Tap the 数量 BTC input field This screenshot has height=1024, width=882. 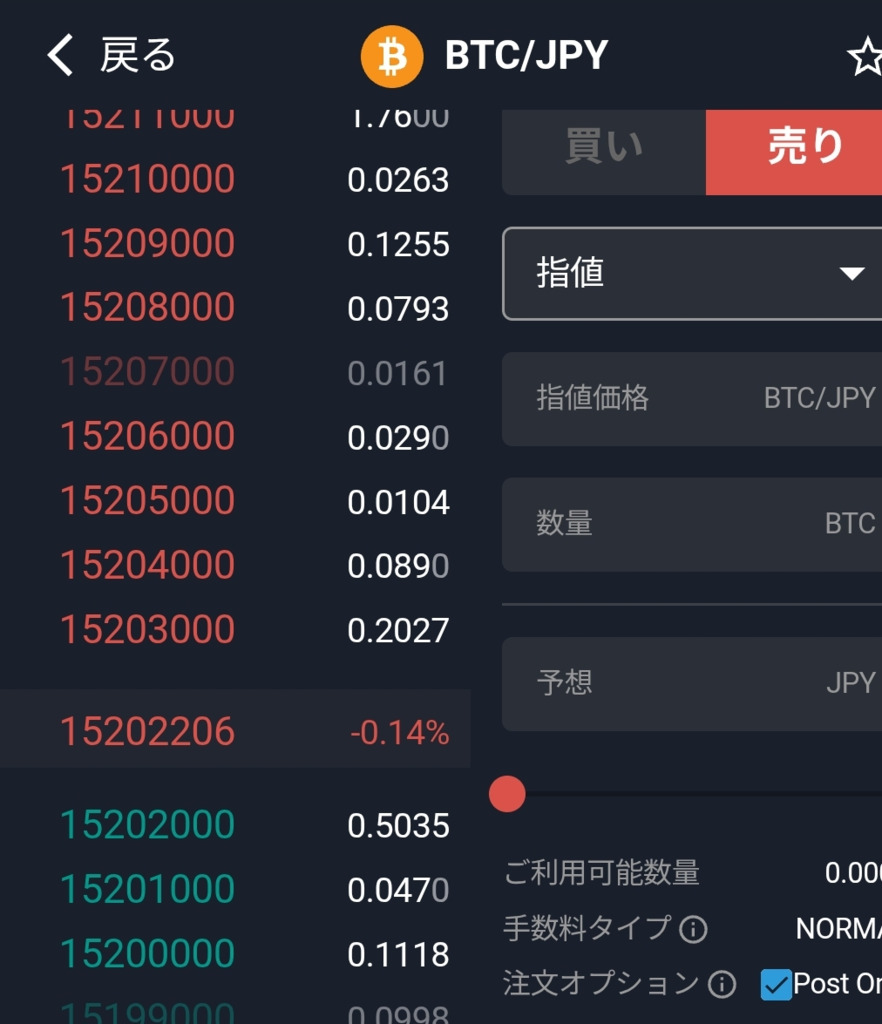pyautogui.click(x=692, y=524)
